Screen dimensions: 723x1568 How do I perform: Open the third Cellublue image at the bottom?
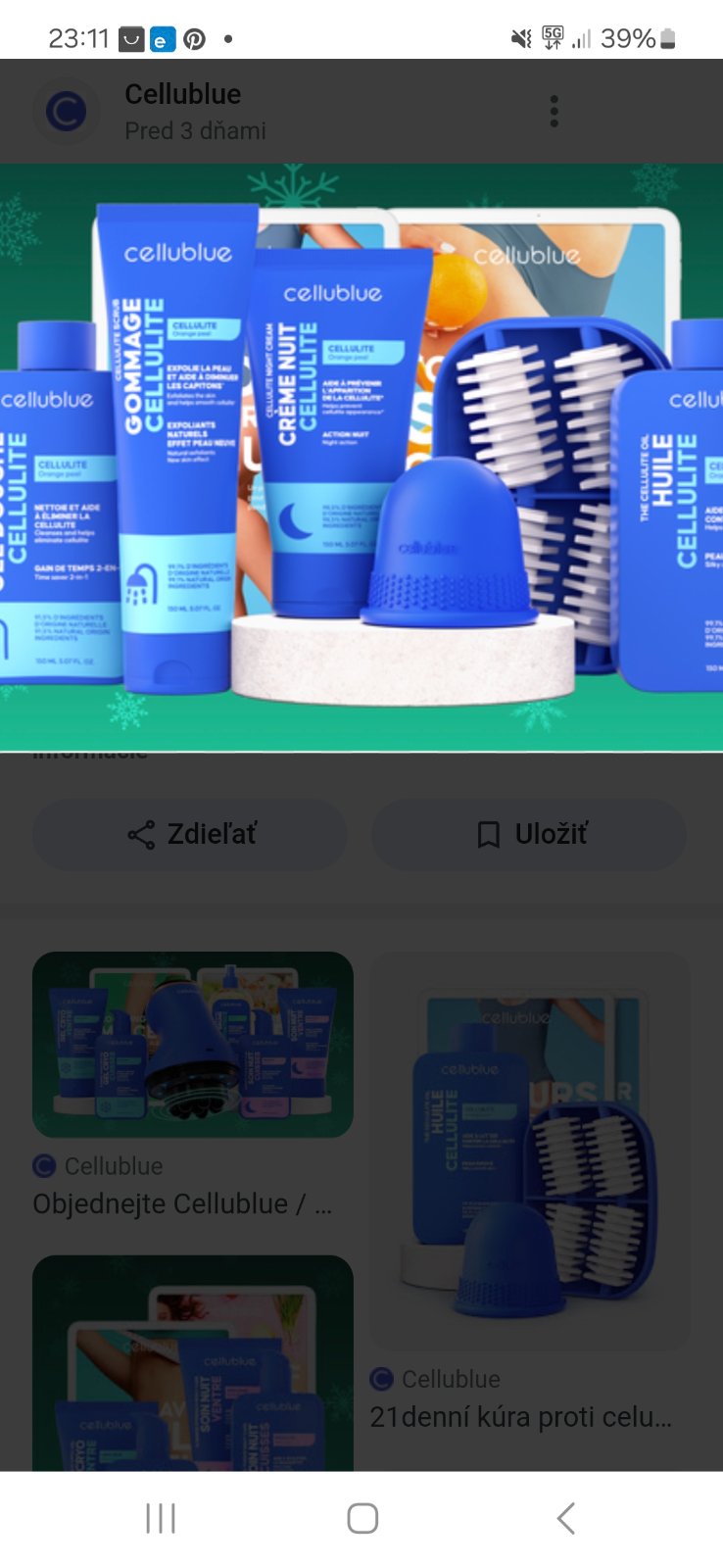(x=192, y=1362)
